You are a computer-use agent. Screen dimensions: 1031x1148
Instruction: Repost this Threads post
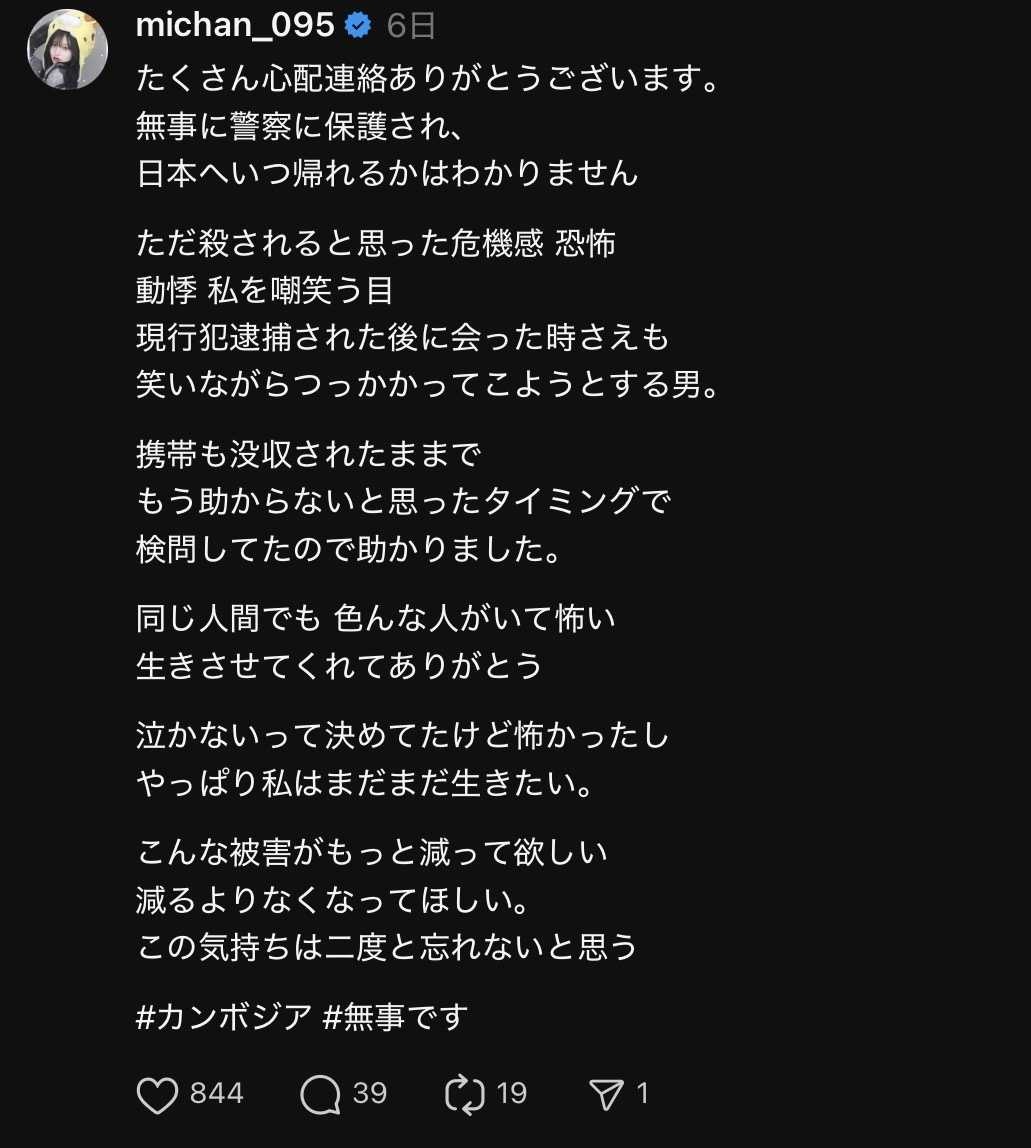click(x=465, y=1094)
